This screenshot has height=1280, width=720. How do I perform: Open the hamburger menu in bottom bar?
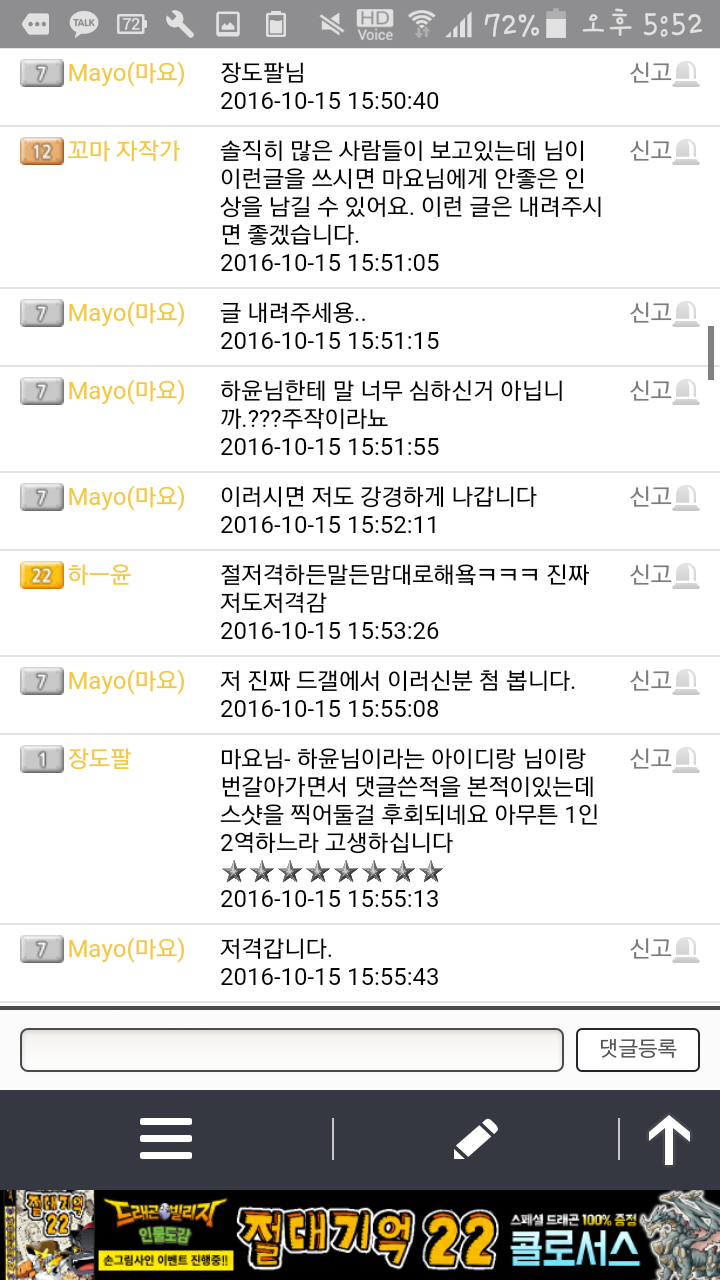[x=166, y=1138]
